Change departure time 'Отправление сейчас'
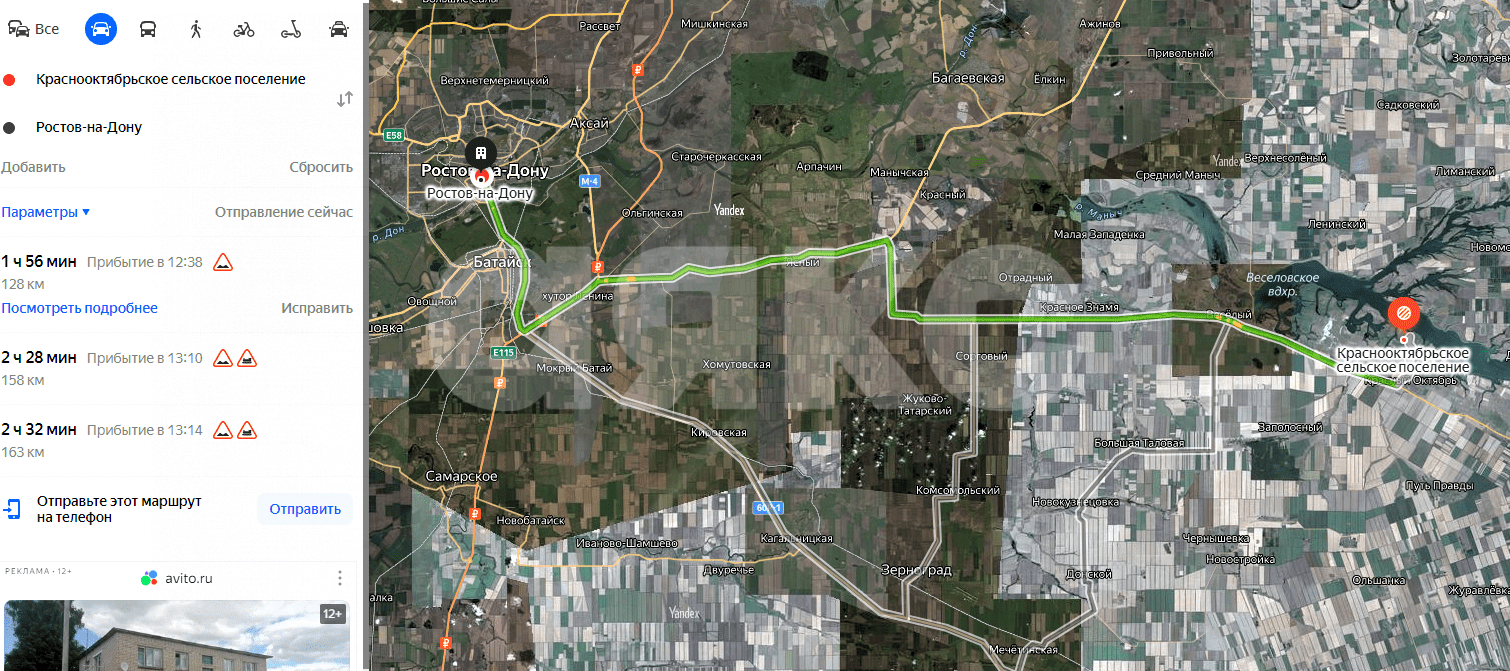1510x671 pixels. [284, 212]
